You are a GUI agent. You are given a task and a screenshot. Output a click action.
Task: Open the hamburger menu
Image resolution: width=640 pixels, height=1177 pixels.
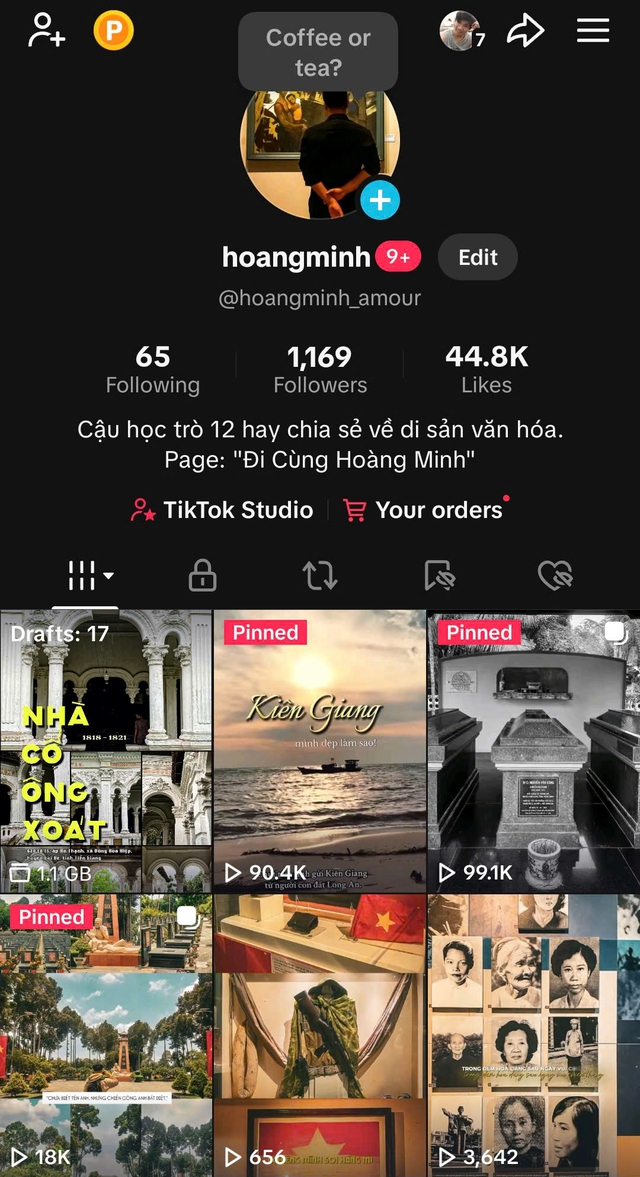(593, 30)
